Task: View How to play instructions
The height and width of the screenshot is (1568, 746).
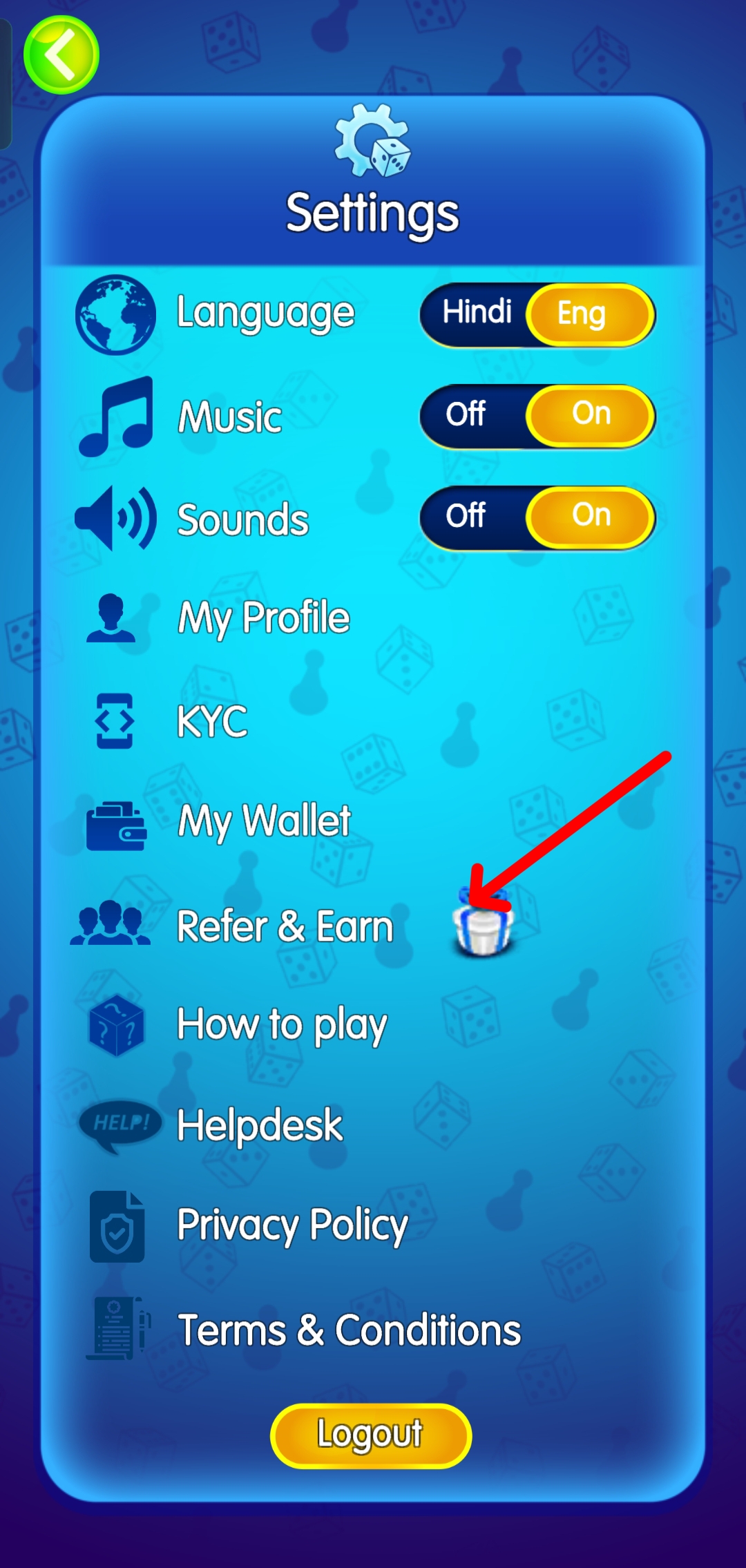Action: click(282, 1024)
